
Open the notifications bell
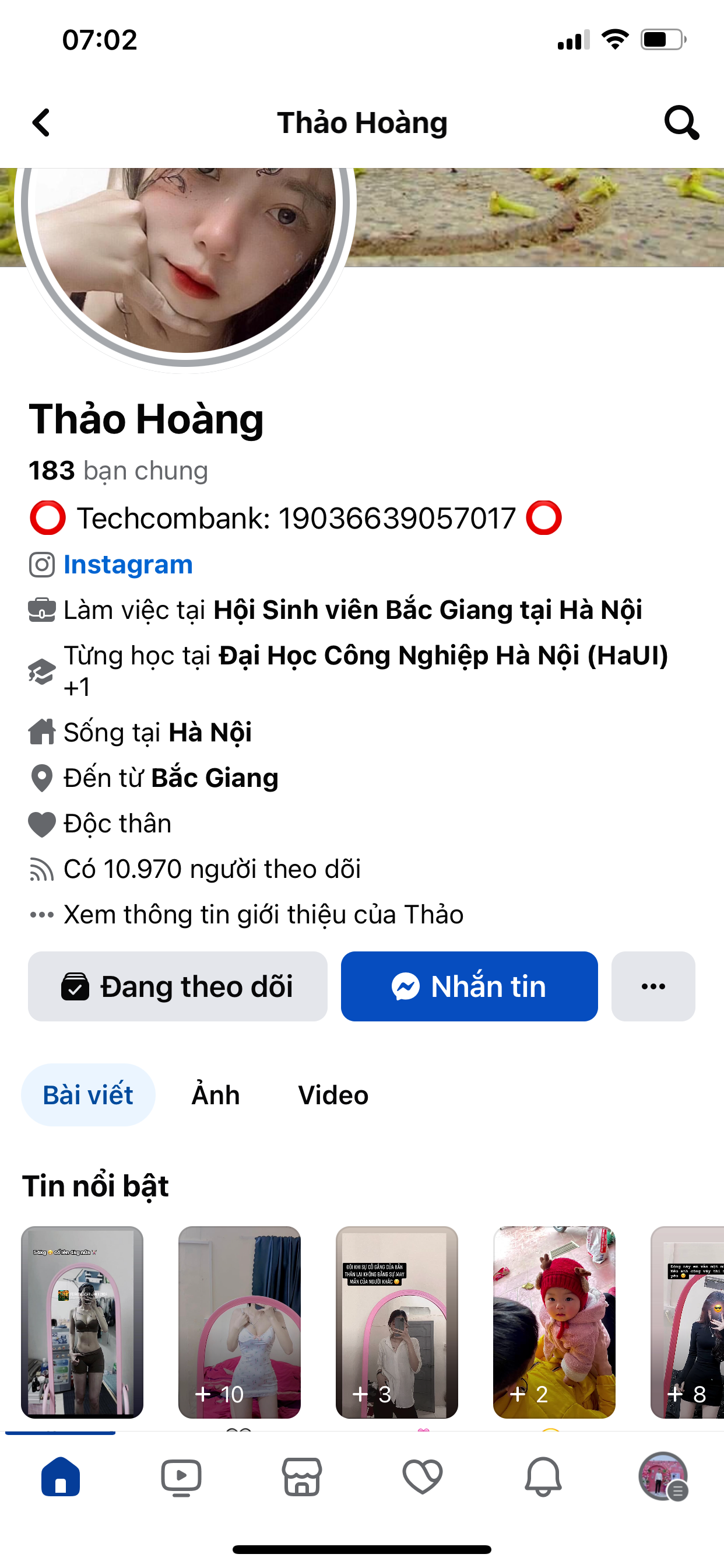(x=543, y=1478)
